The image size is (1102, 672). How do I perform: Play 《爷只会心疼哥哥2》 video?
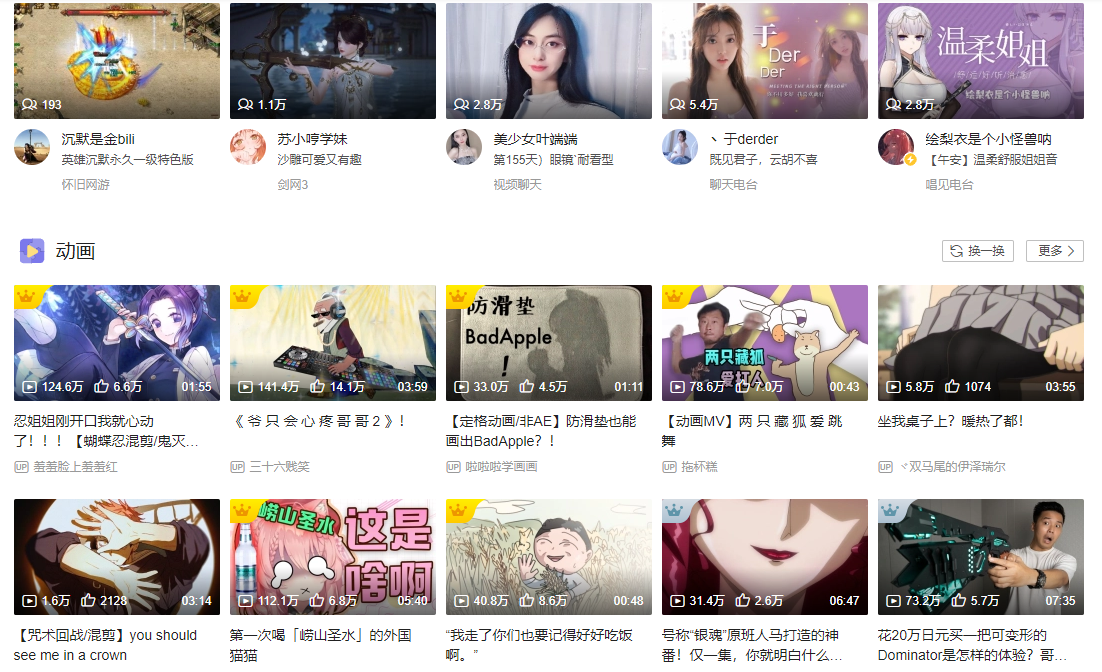point(333,343)
